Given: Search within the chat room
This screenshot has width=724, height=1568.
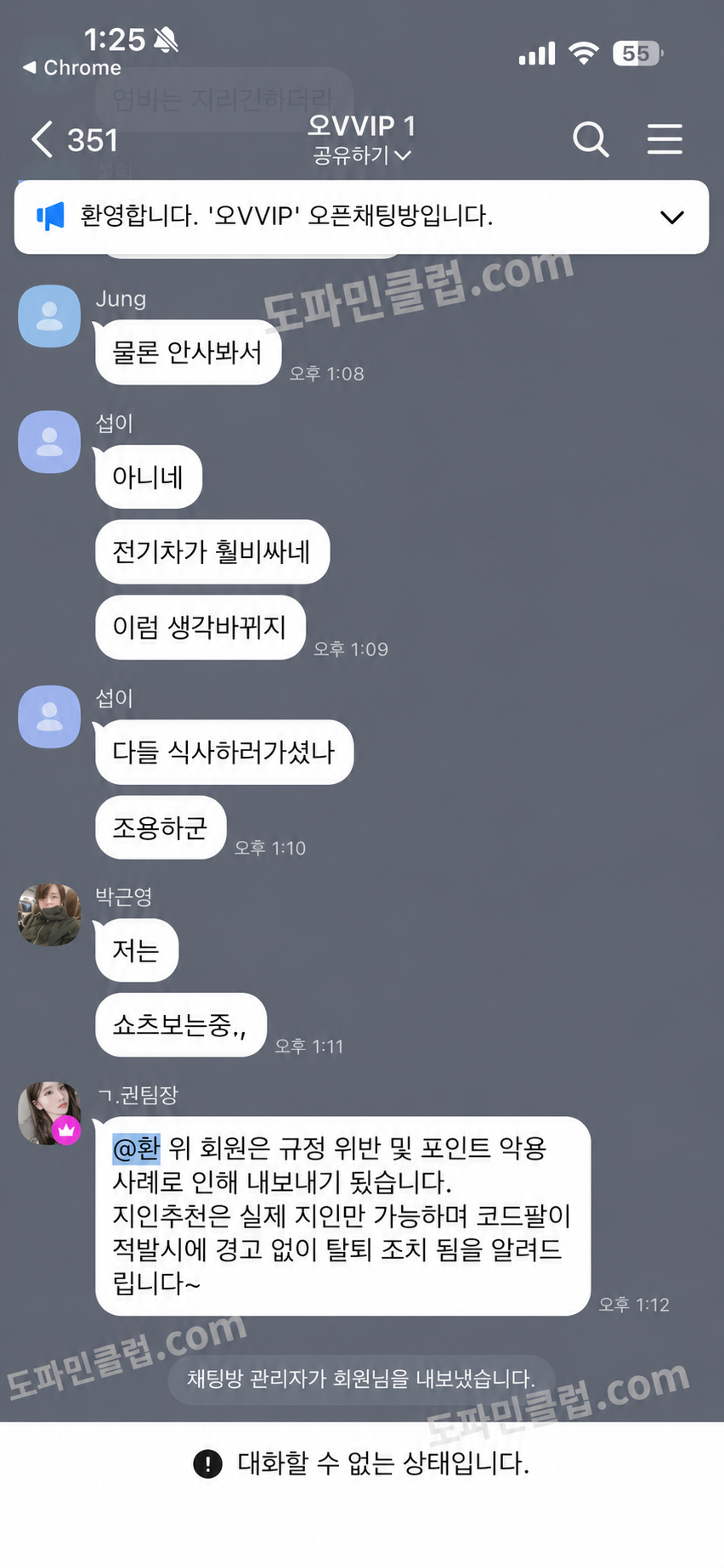Looking at the screenshot, I should [x=591, y=139].
